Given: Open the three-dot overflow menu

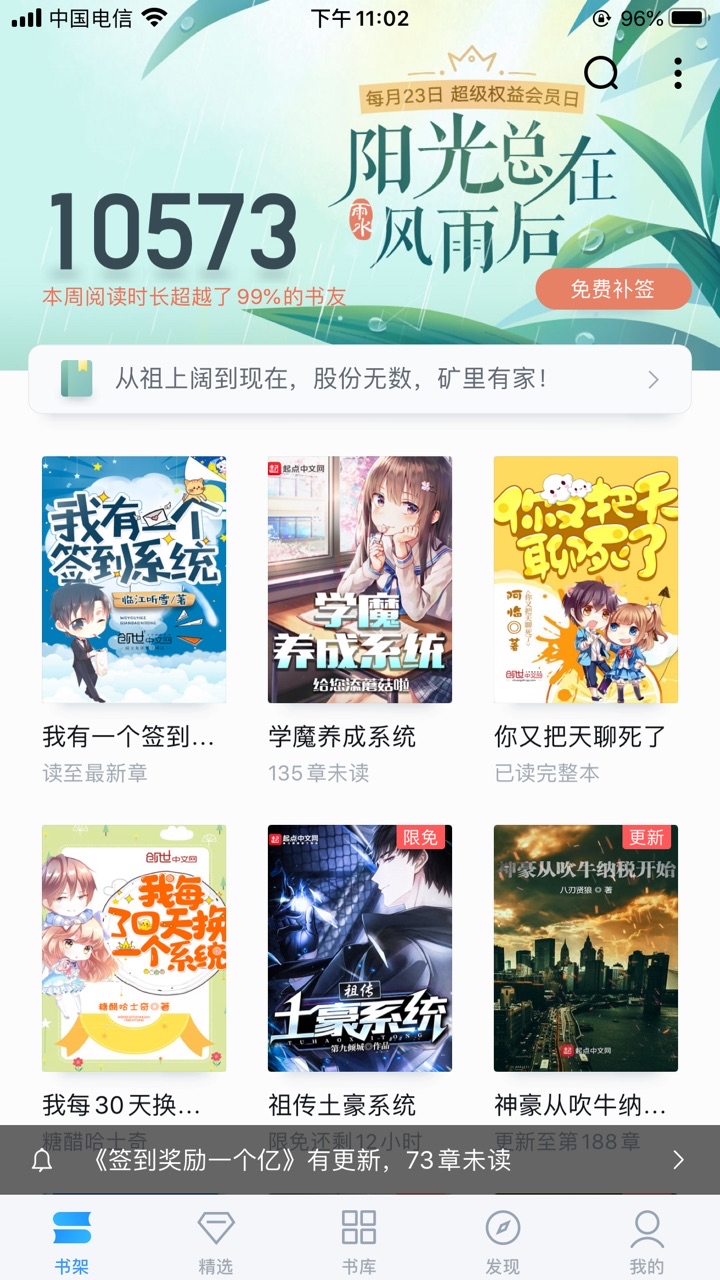Looking at the screenshot, I should 678,73.
